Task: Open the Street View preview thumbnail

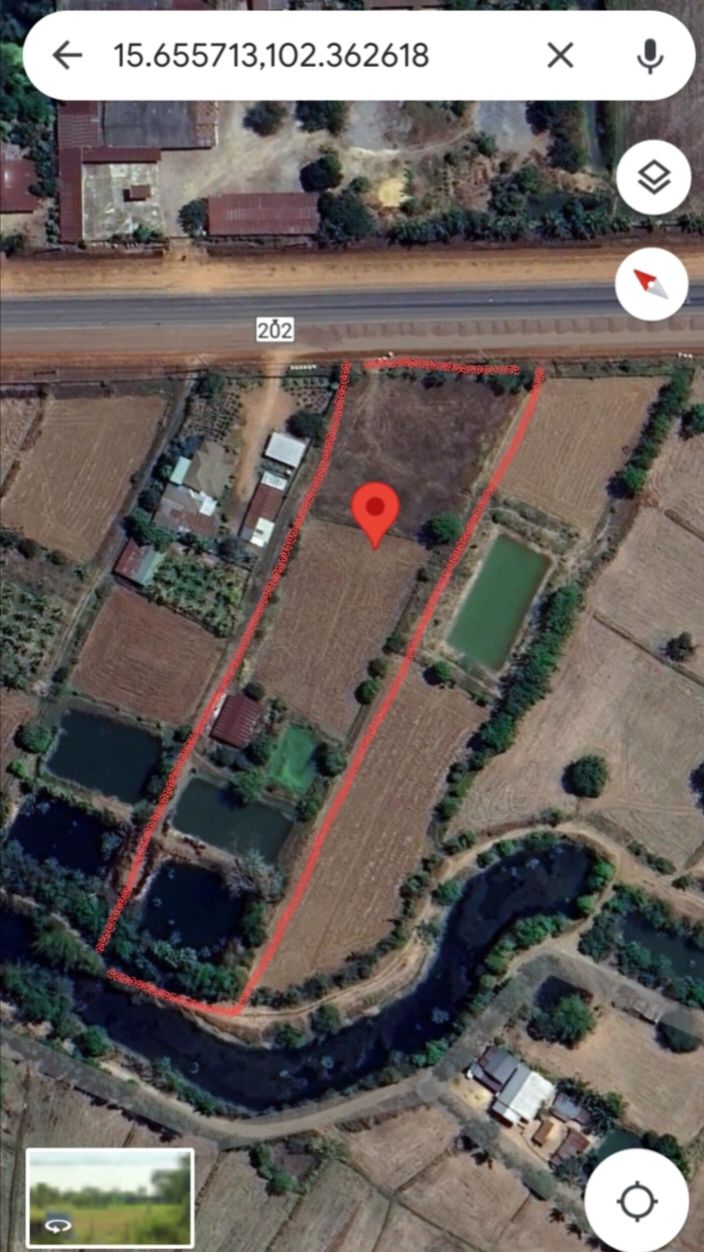Action: click(x=110, y=1197)
